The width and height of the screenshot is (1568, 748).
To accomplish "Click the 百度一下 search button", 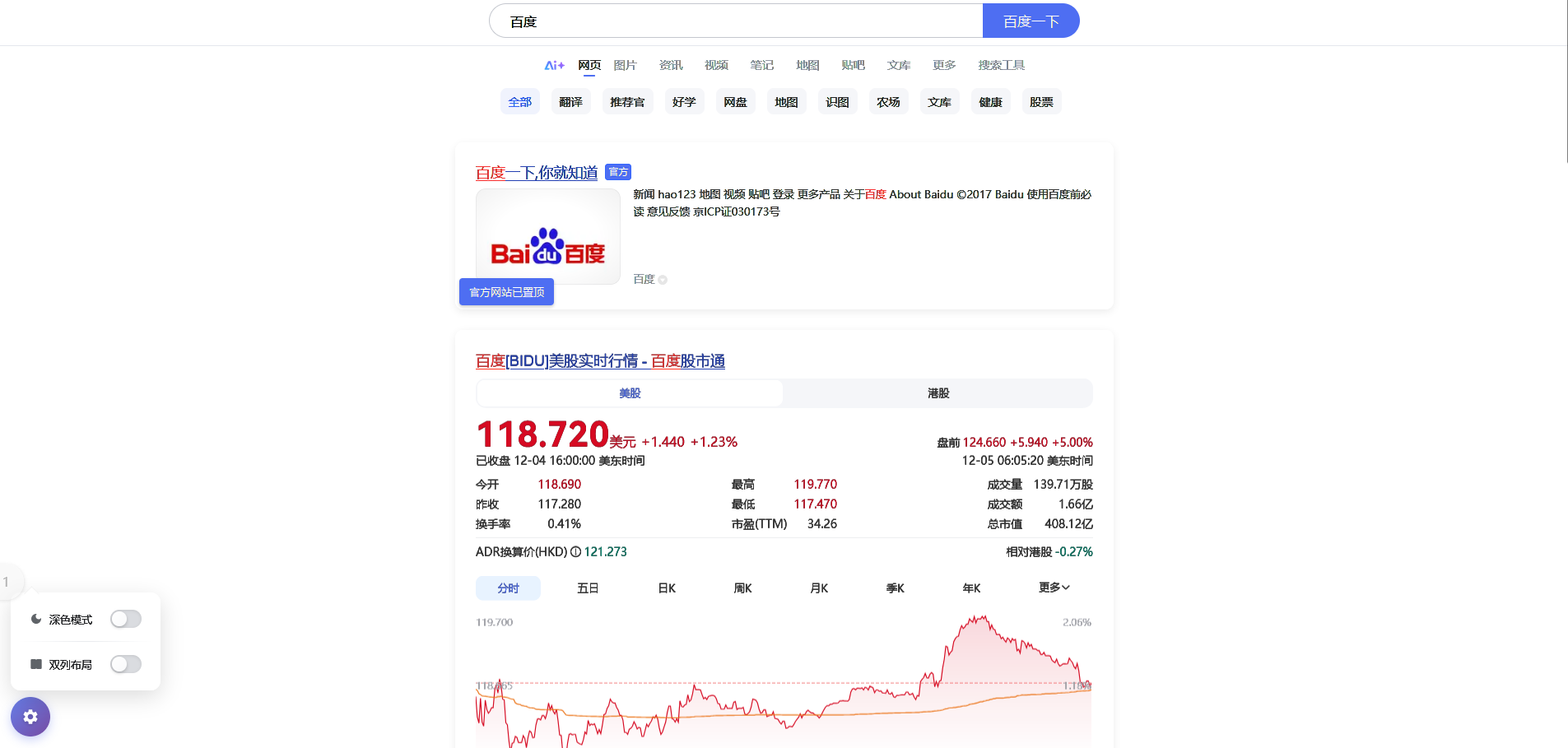I will click(1031, 21).
